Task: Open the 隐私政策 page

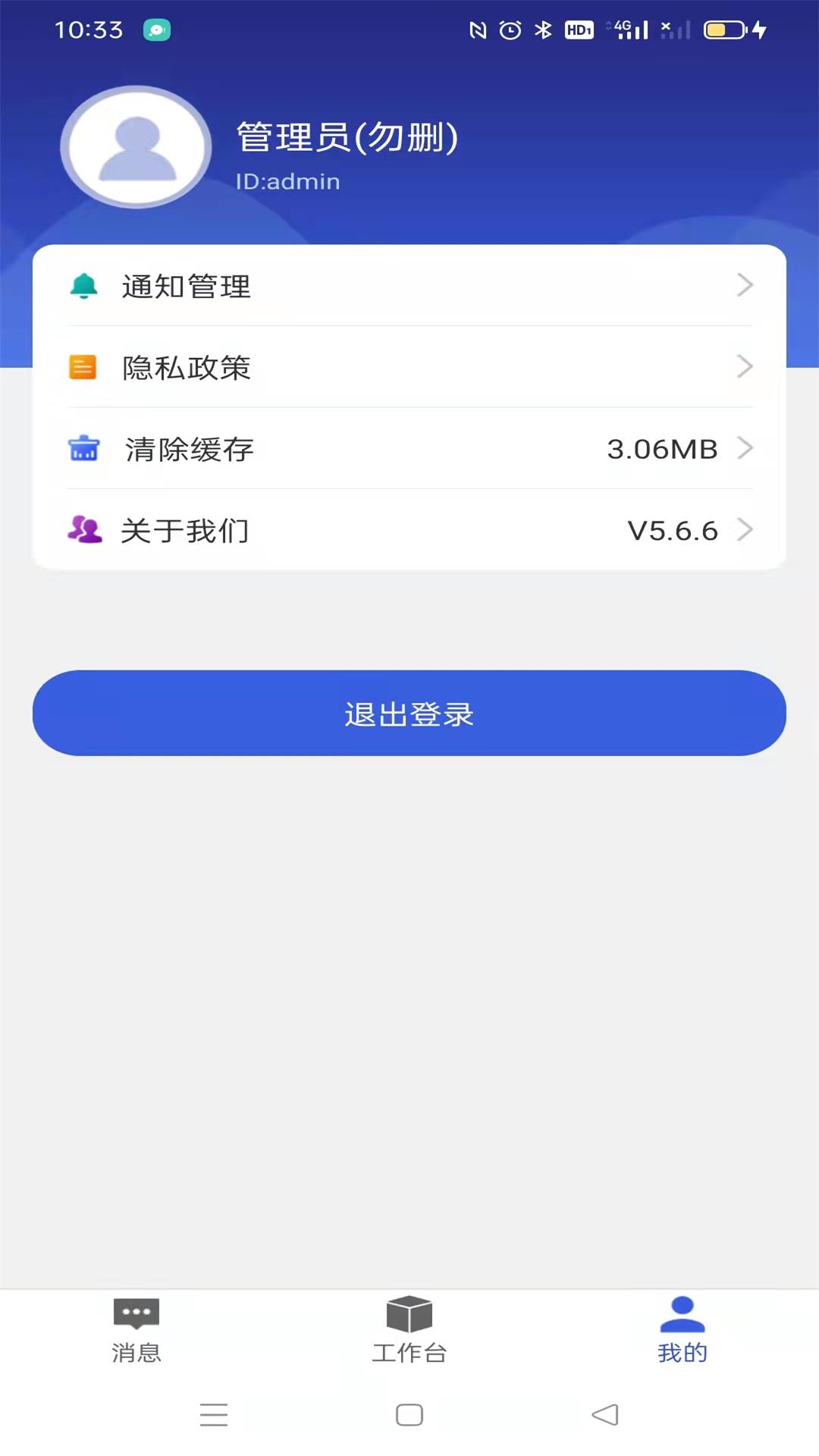Action: (x=409, y=368)
